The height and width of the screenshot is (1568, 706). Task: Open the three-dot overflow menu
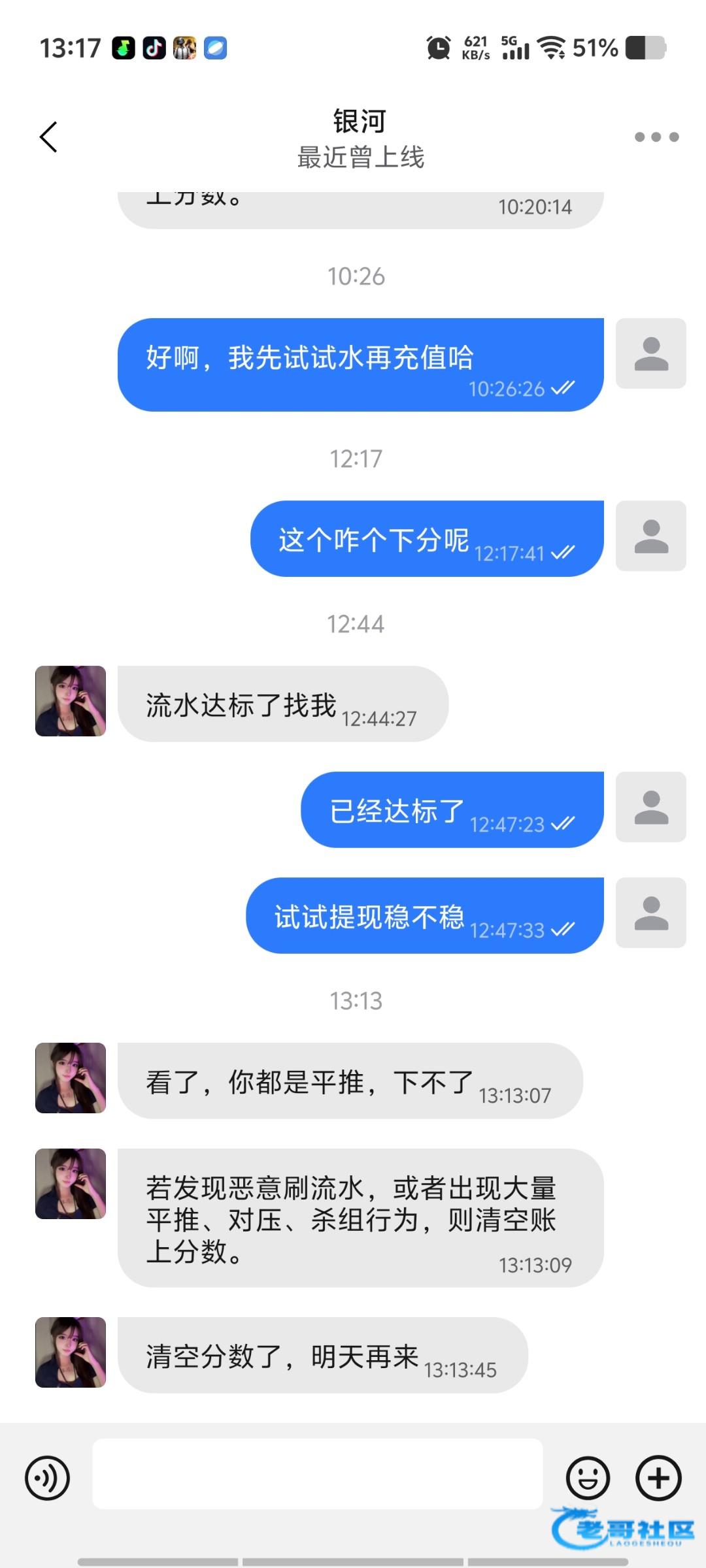(656, 137)
